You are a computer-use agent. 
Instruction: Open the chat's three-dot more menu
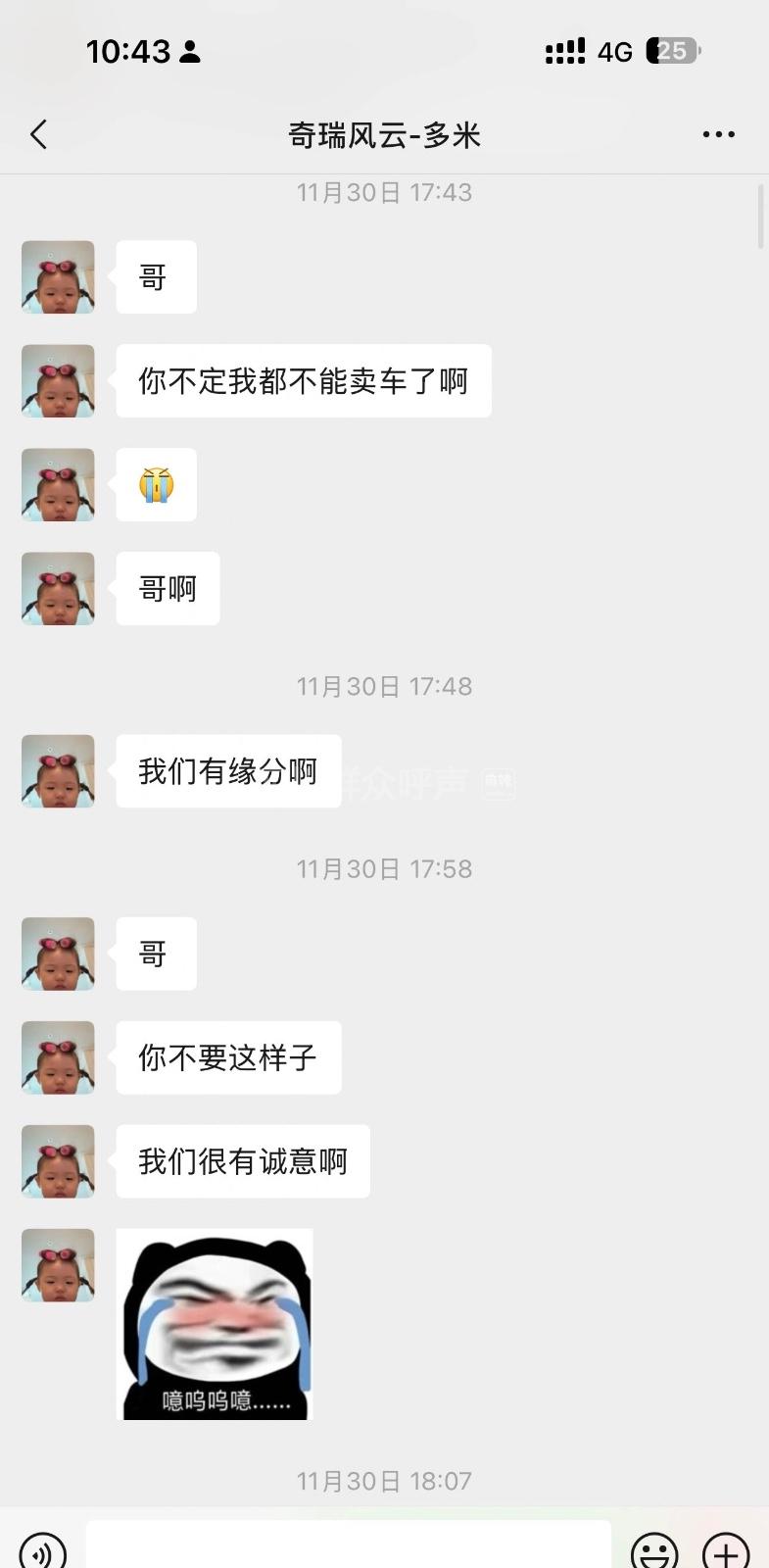[718, 134]
